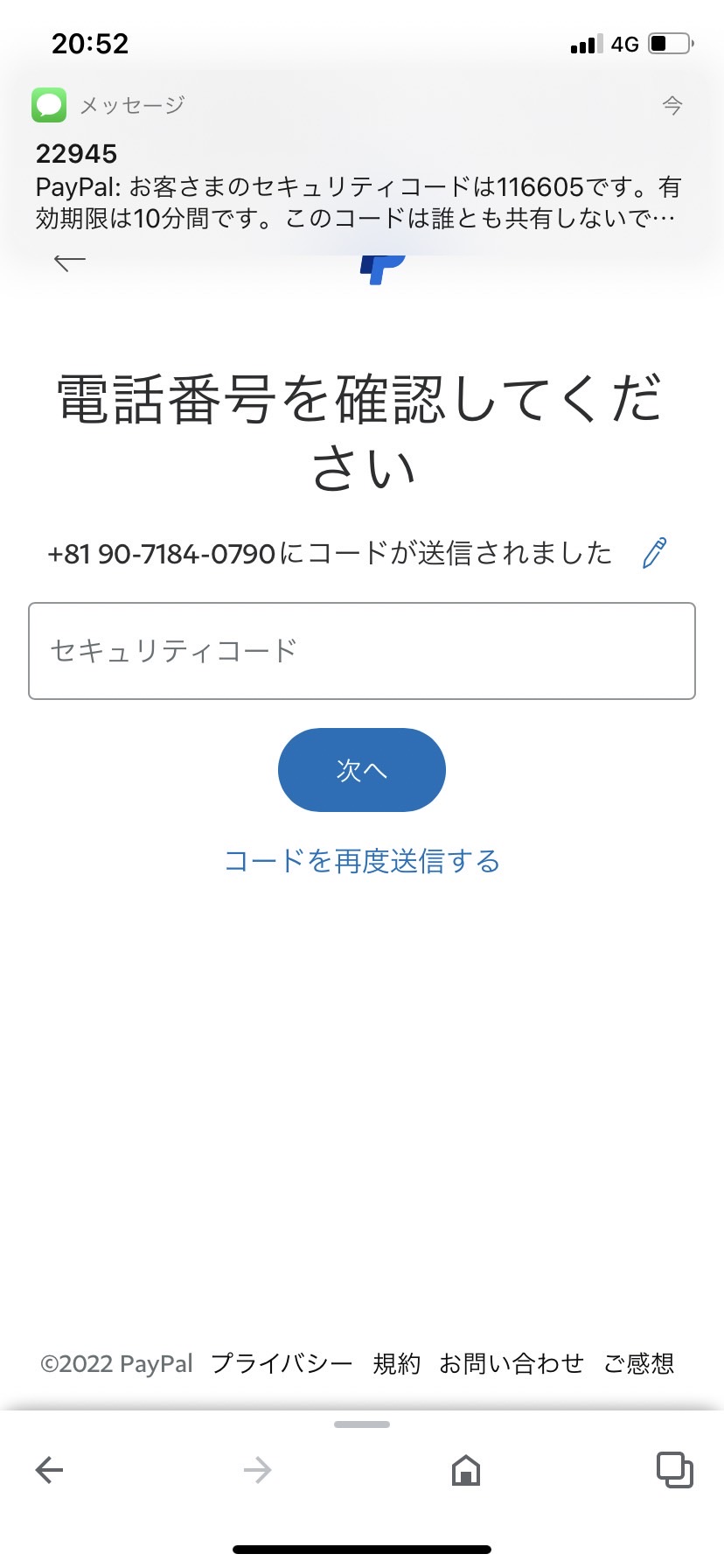Open the browser tabs overview
The width and height of the screenshot is (724, 1568).
click(x=674, y=1470)
